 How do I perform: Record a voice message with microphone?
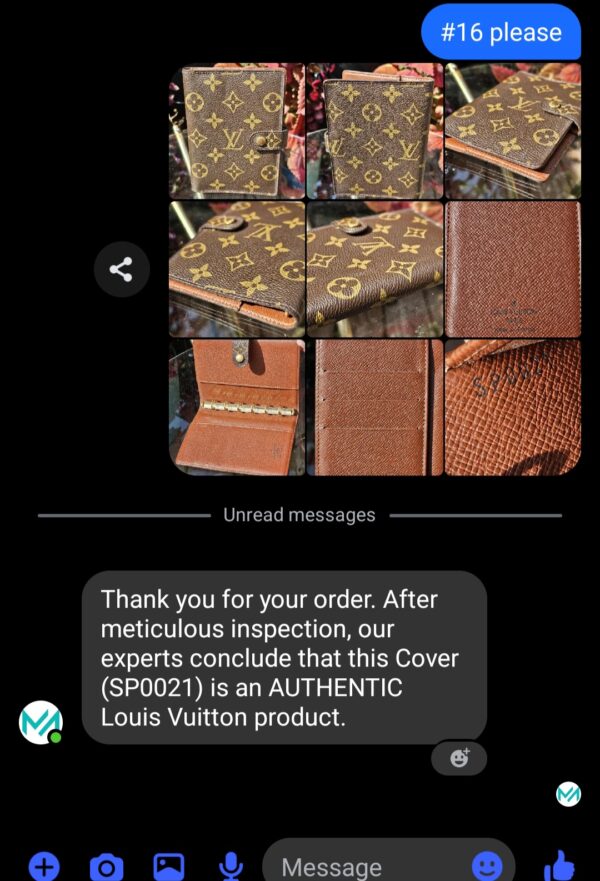[231, 865]
